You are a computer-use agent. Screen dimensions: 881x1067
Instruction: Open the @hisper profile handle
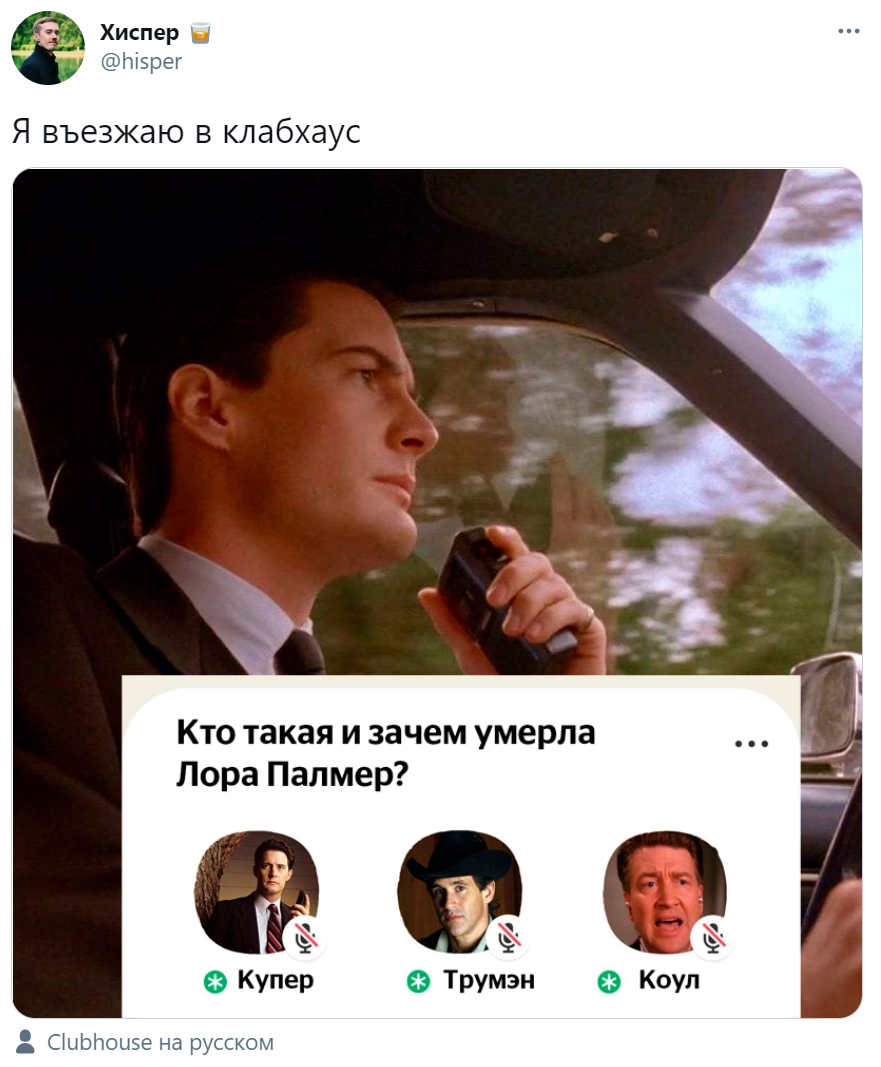point(141,61)
